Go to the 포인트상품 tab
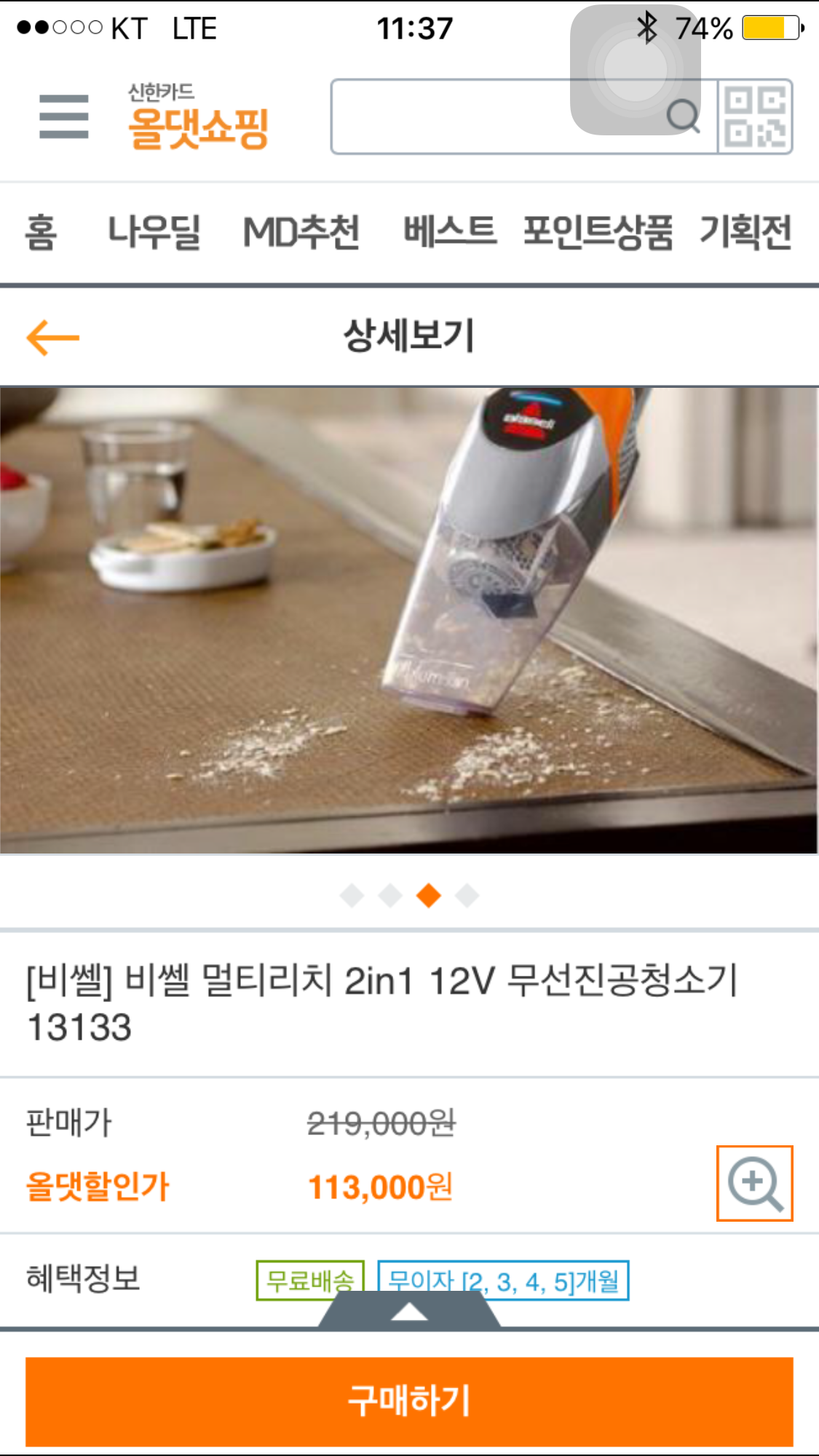Screen dimensions: 819x1456 click(598, 233)
